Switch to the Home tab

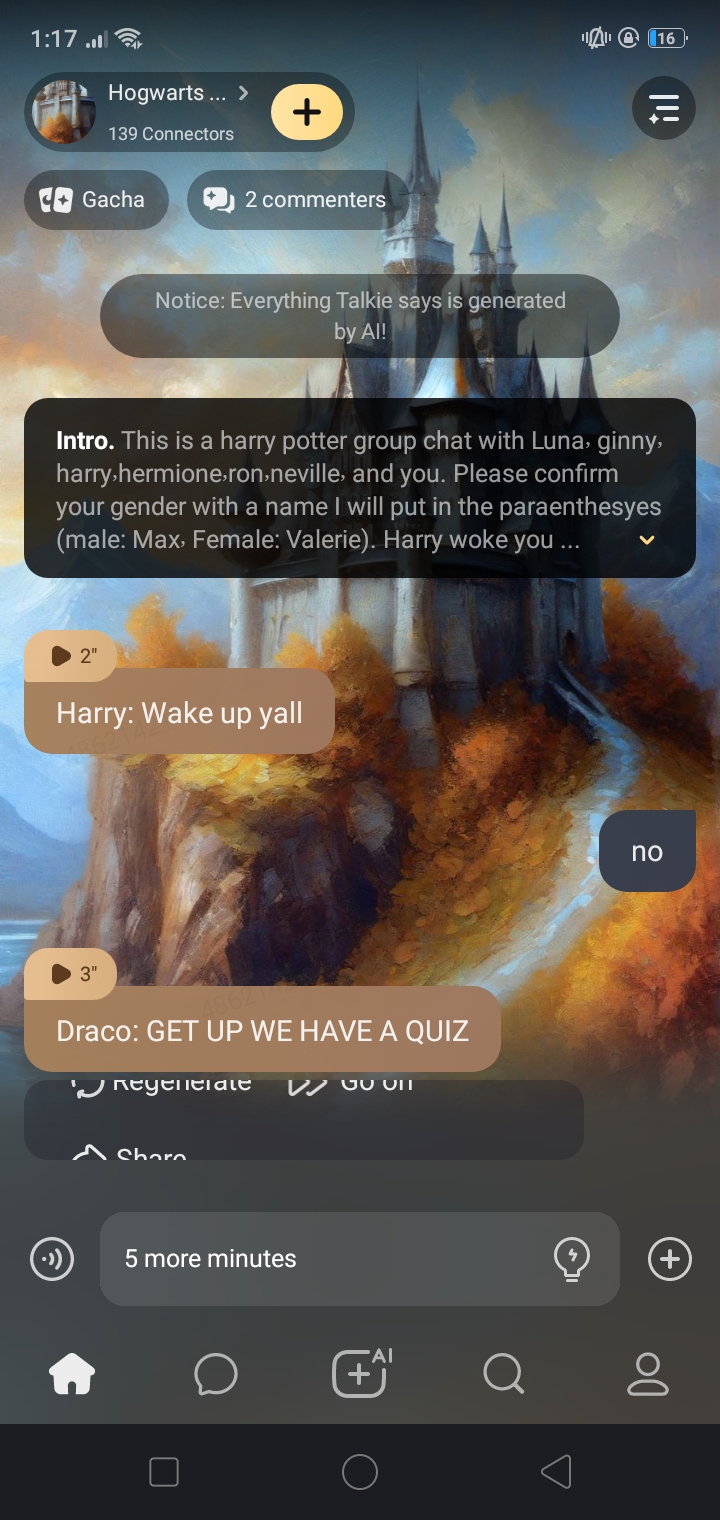tap(72, 1374)
